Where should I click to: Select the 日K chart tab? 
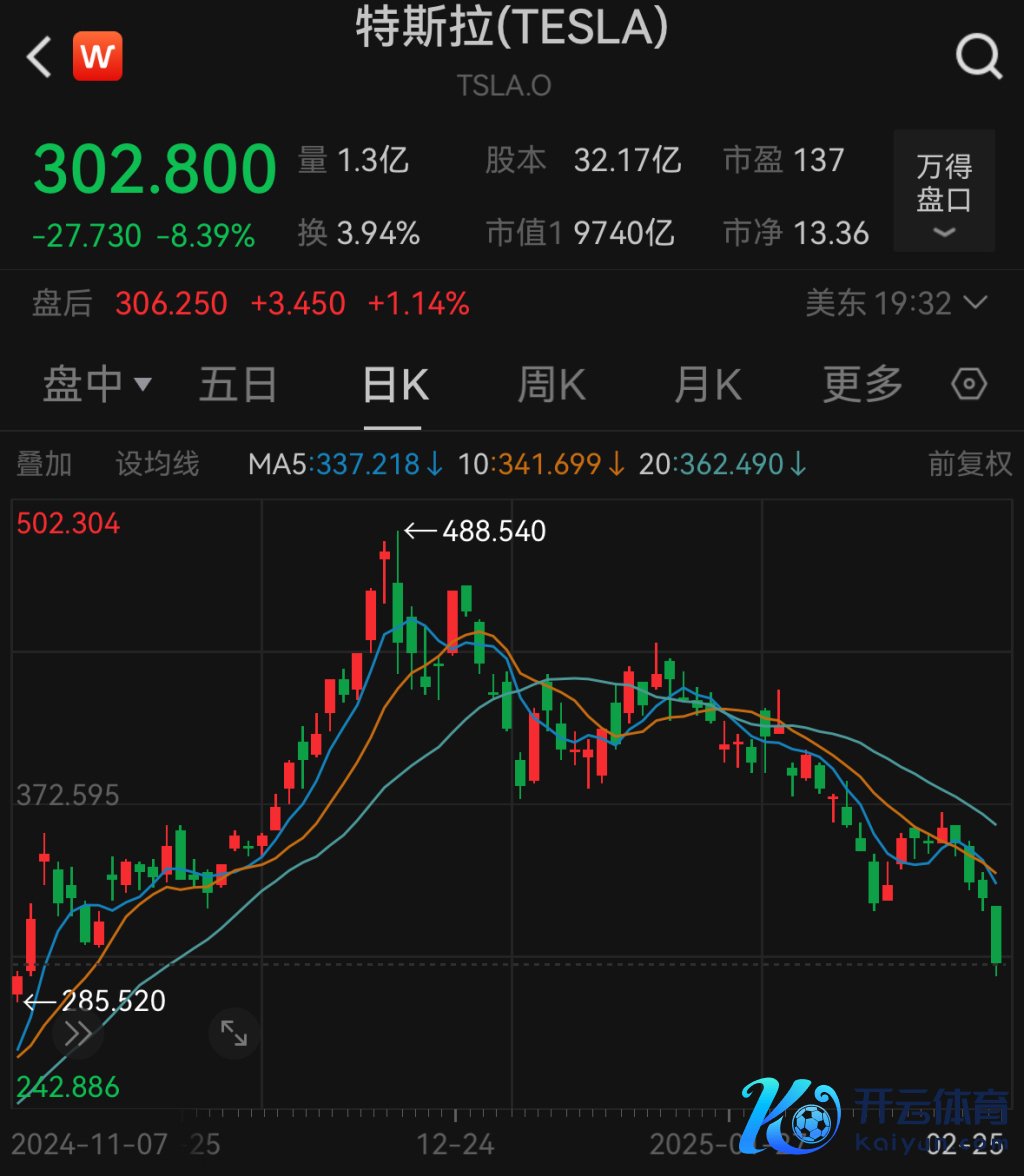tap(395, 385)
